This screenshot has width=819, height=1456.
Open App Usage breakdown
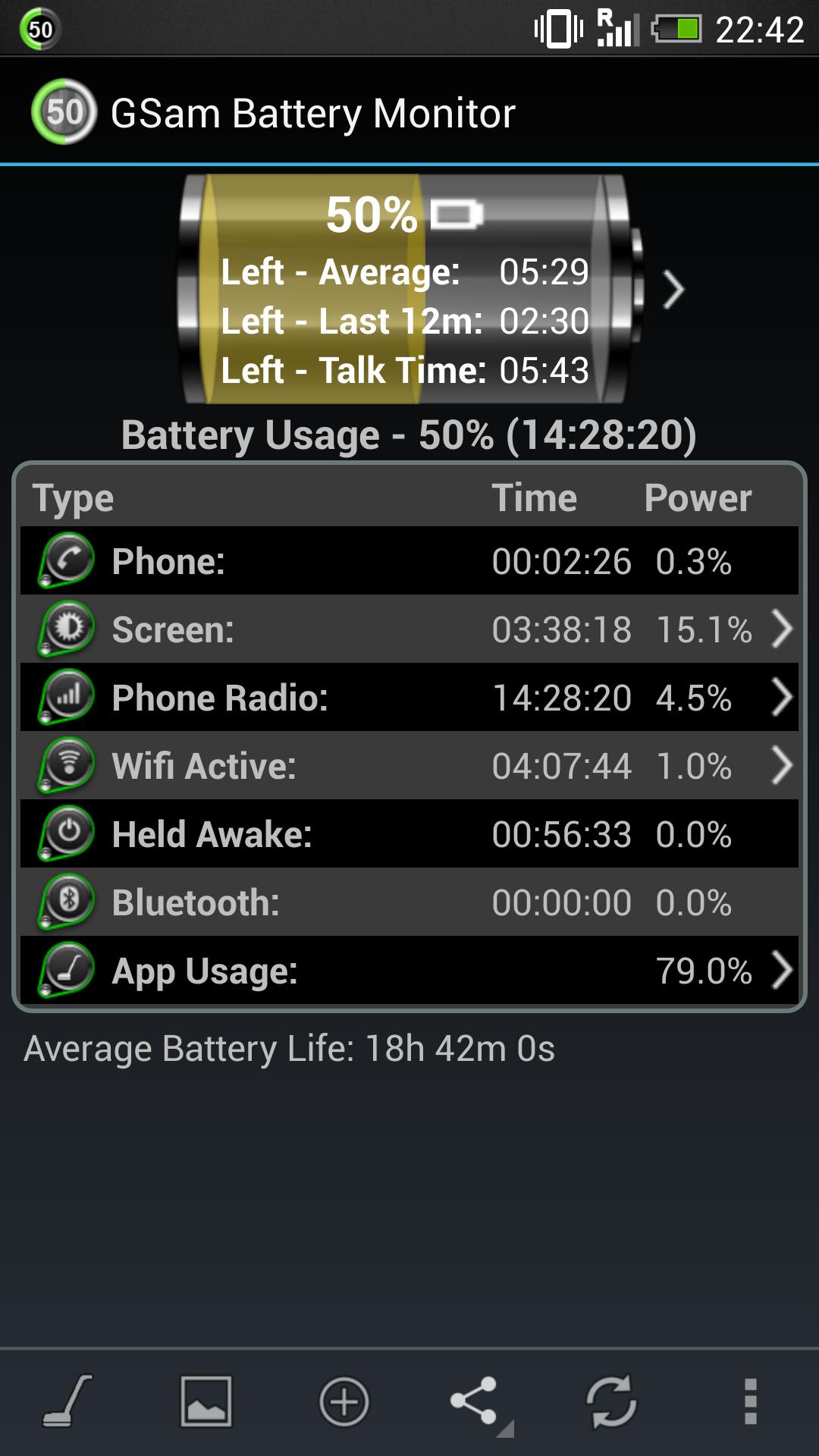click(409, 970)
